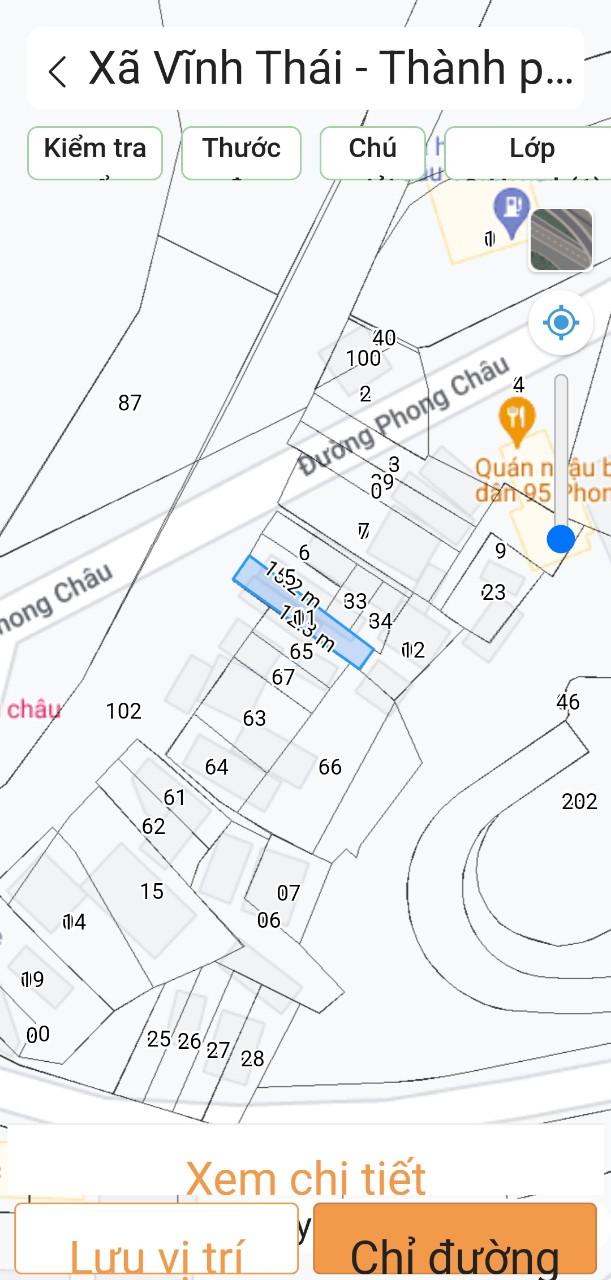Tap the Kiểm tra button
Viewport: 611px width, 1280px height.
coord(95,152)
